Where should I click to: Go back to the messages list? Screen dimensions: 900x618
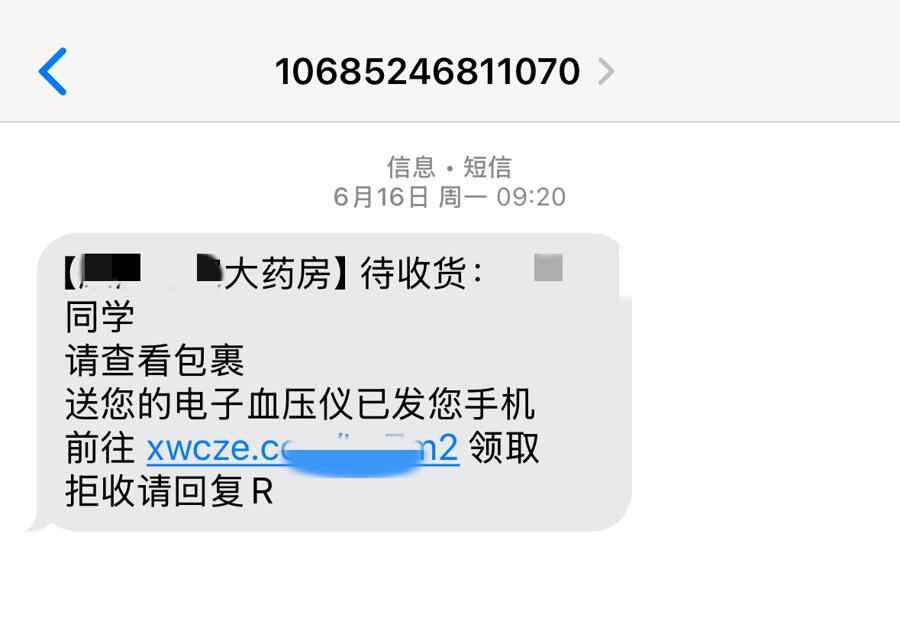click(x=52, y=71)
